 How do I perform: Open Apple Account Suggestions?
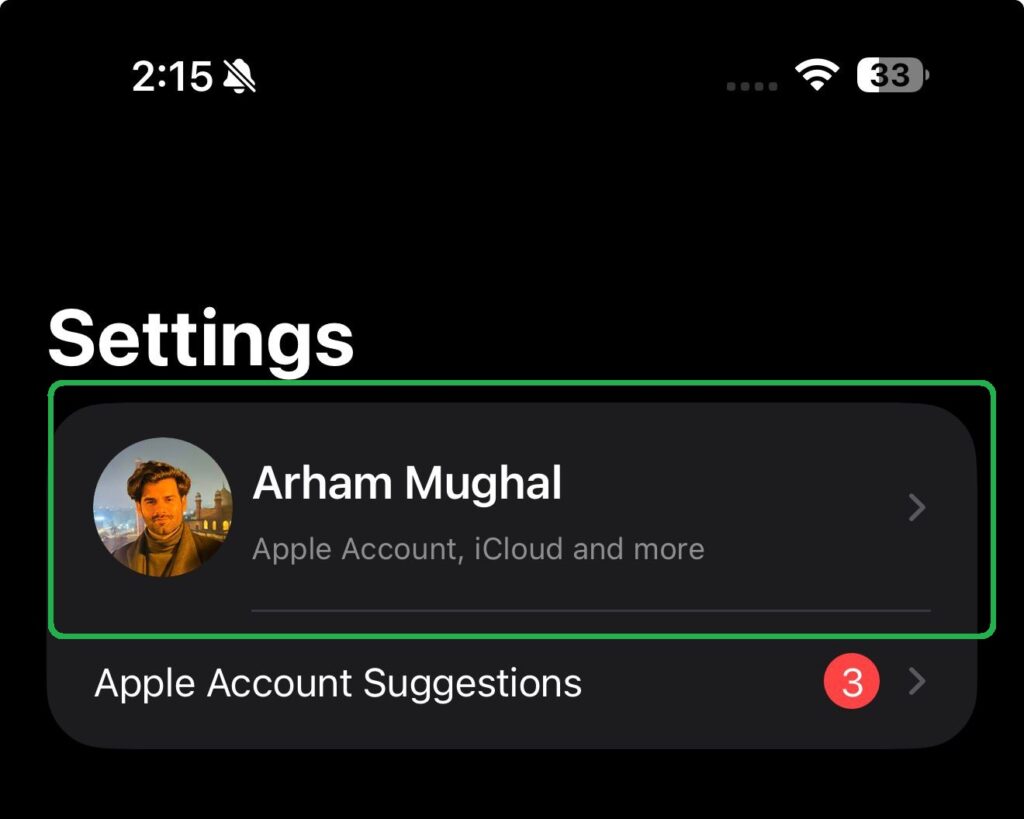pyautogui.click(x=510, y=683)
